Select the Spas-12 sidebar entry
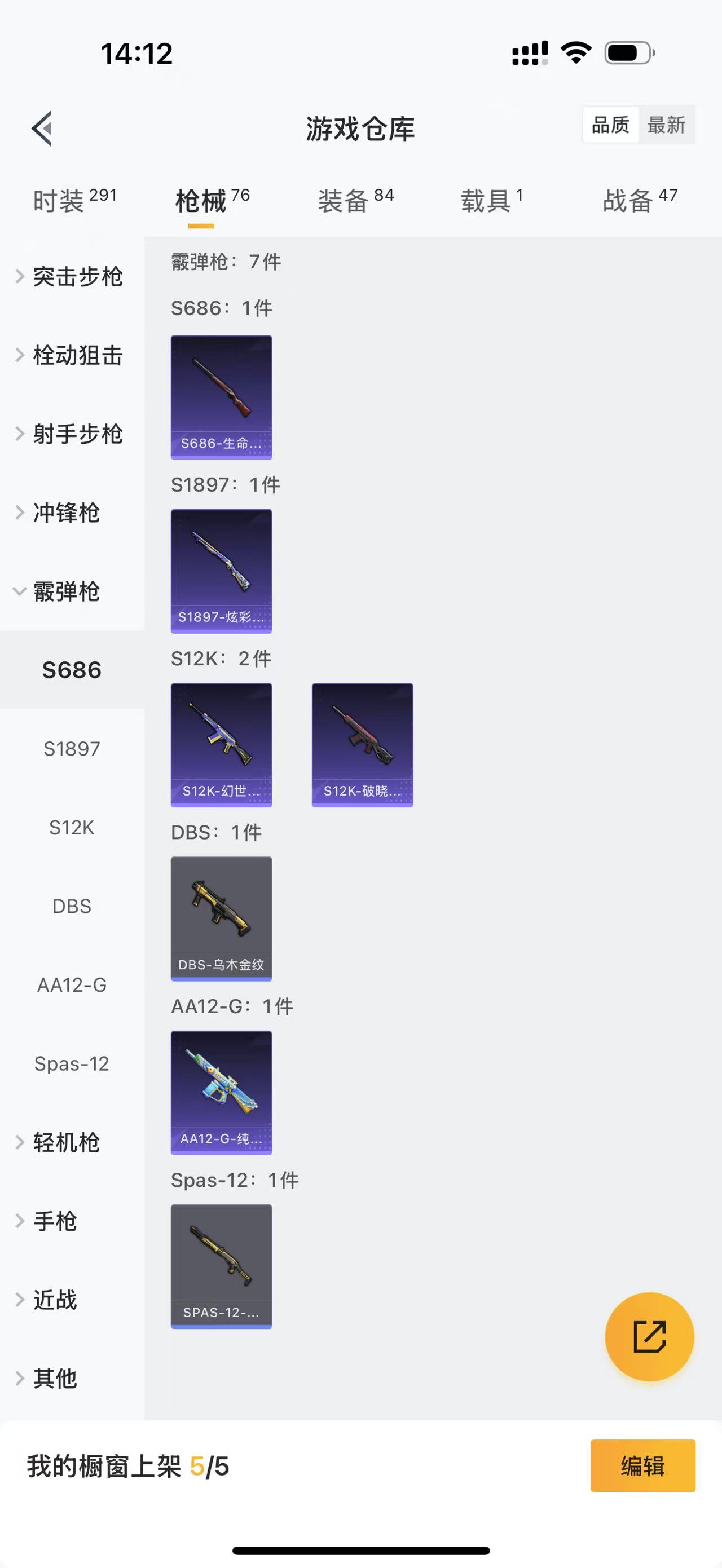This screenshot has width=722, height=1568. point(72,1063)
